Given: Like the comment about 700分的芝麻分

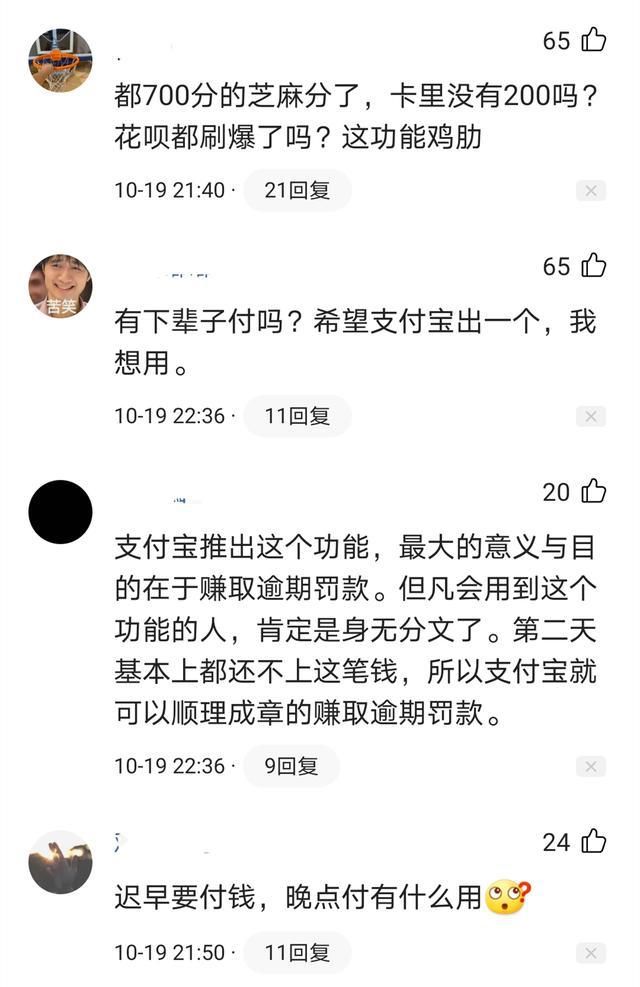Looking at the screenshot, I should coord(593,41).
